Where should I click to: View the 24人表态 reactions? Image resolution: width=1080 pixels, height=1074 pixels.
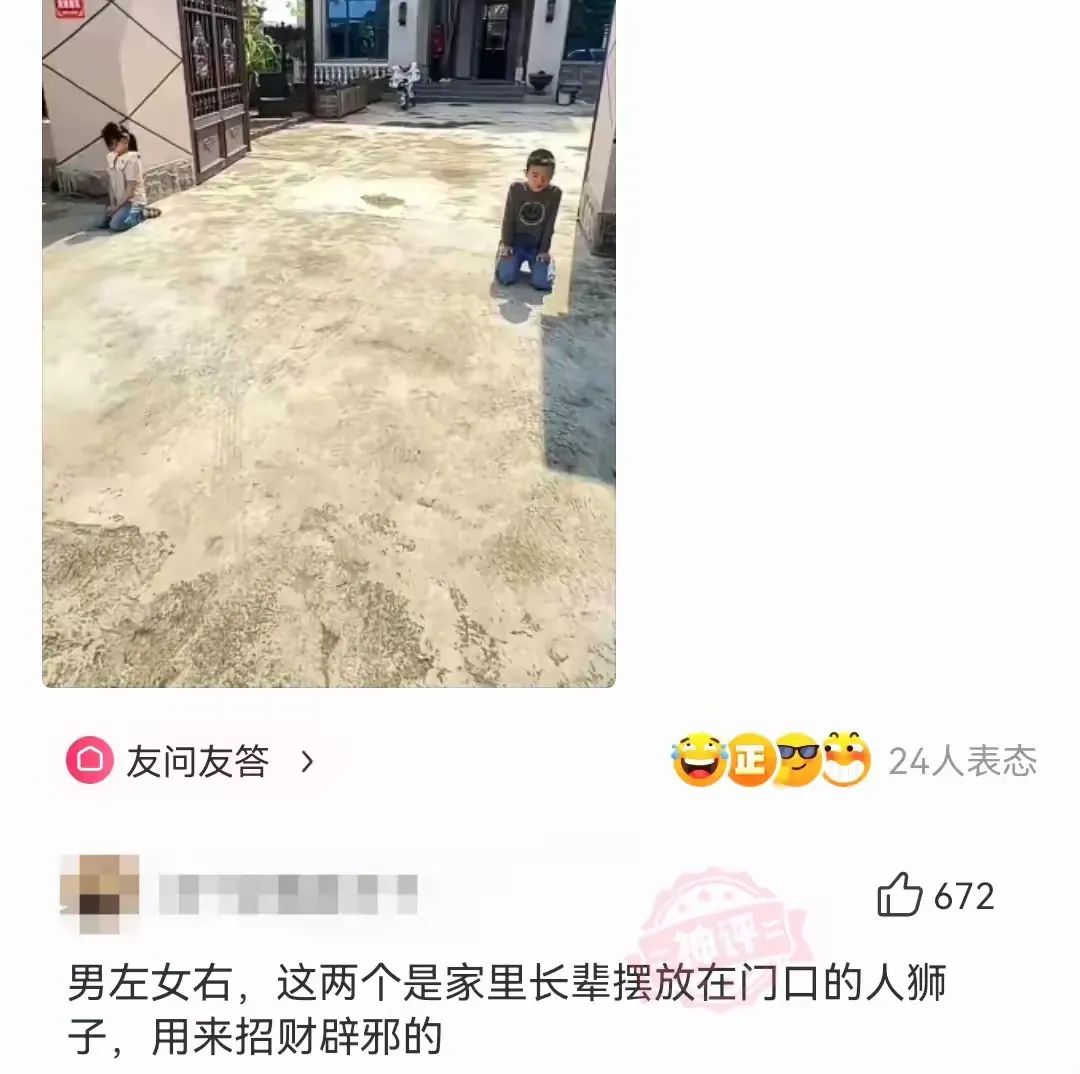click(x=961, y=762)
